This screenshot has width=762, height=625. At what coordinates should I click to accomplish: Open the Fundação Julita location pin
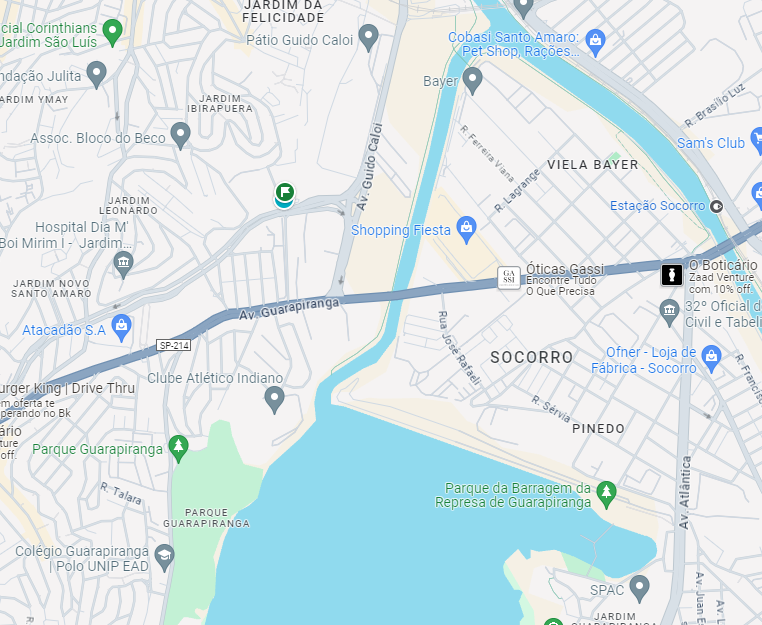(x=97, y=72)
